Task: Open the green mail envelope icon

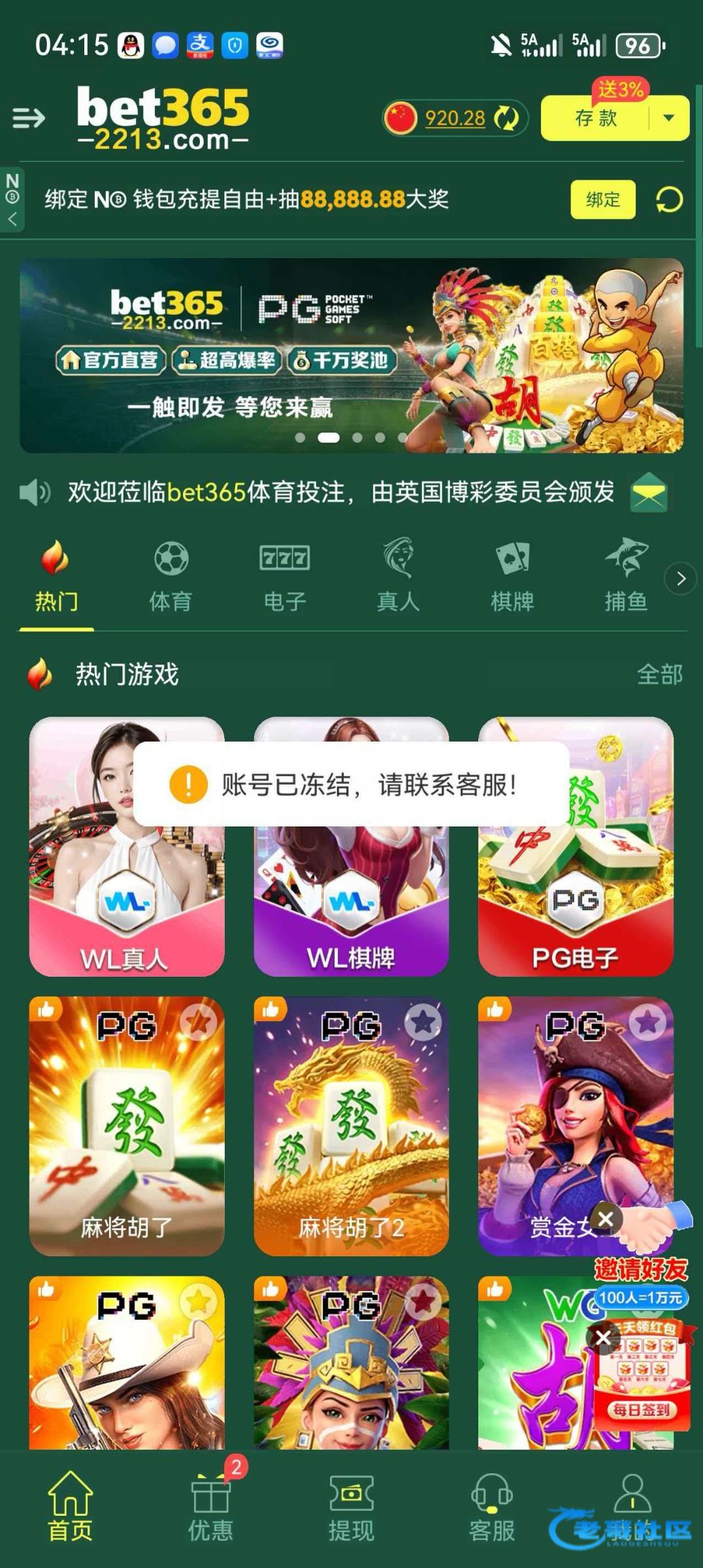Action: tap(648, 493)
